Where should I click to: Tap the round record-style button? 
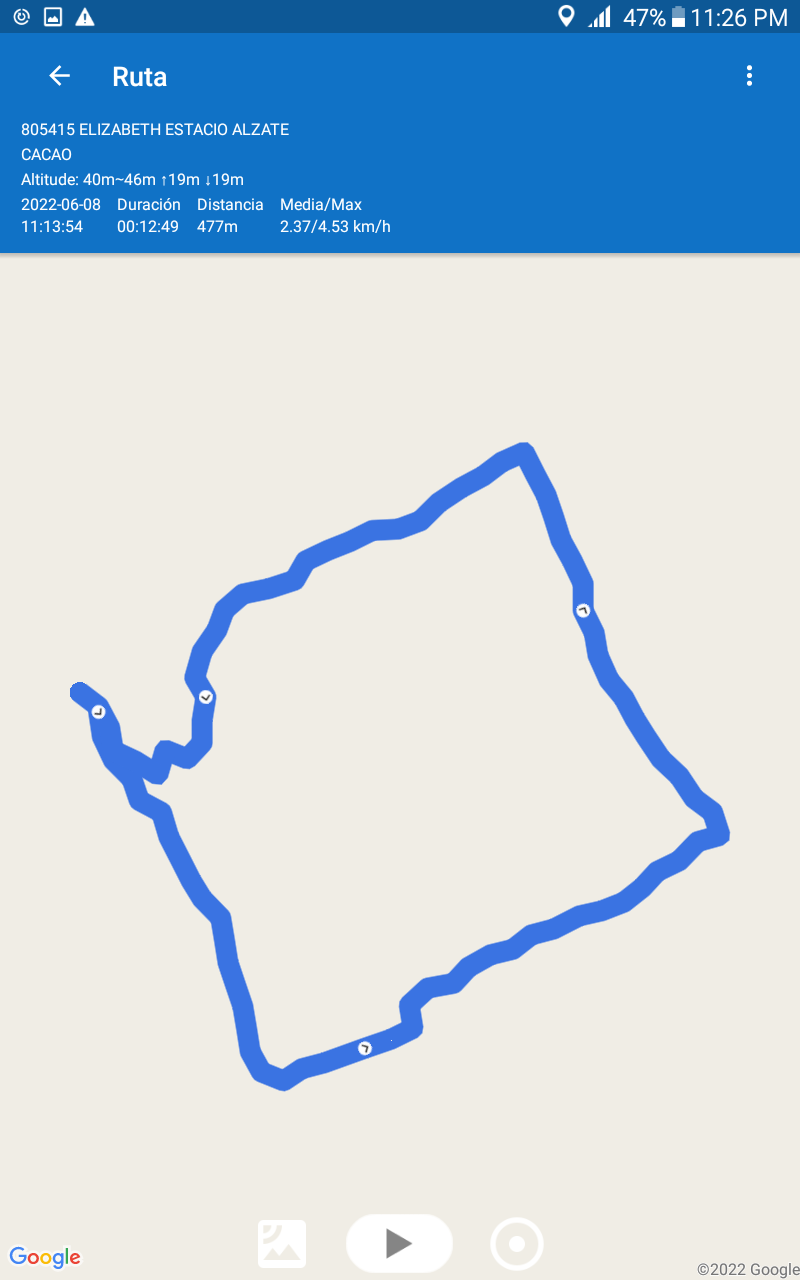(x=517, y=1244)
